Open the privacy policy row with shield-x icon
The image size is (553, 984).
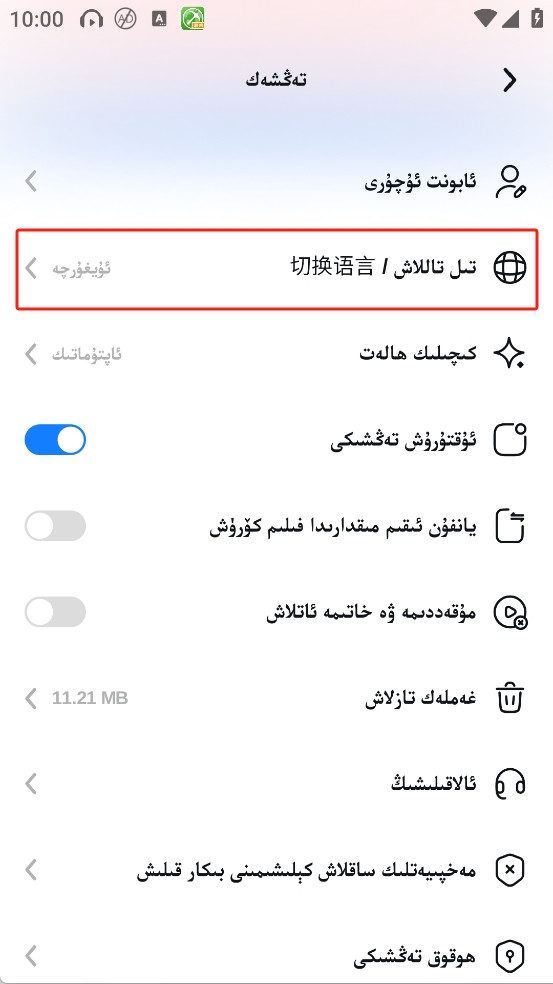276,870
